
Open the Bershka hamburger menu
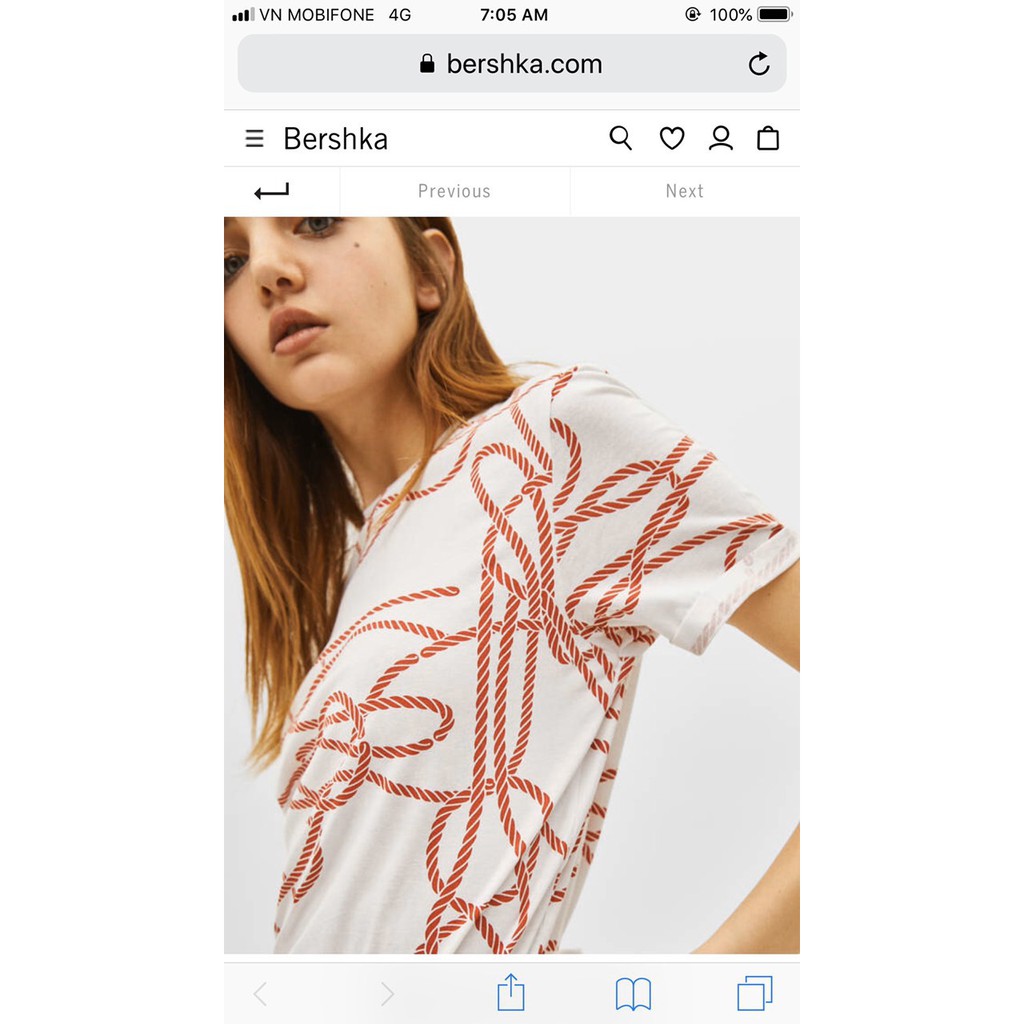[255, 139]
